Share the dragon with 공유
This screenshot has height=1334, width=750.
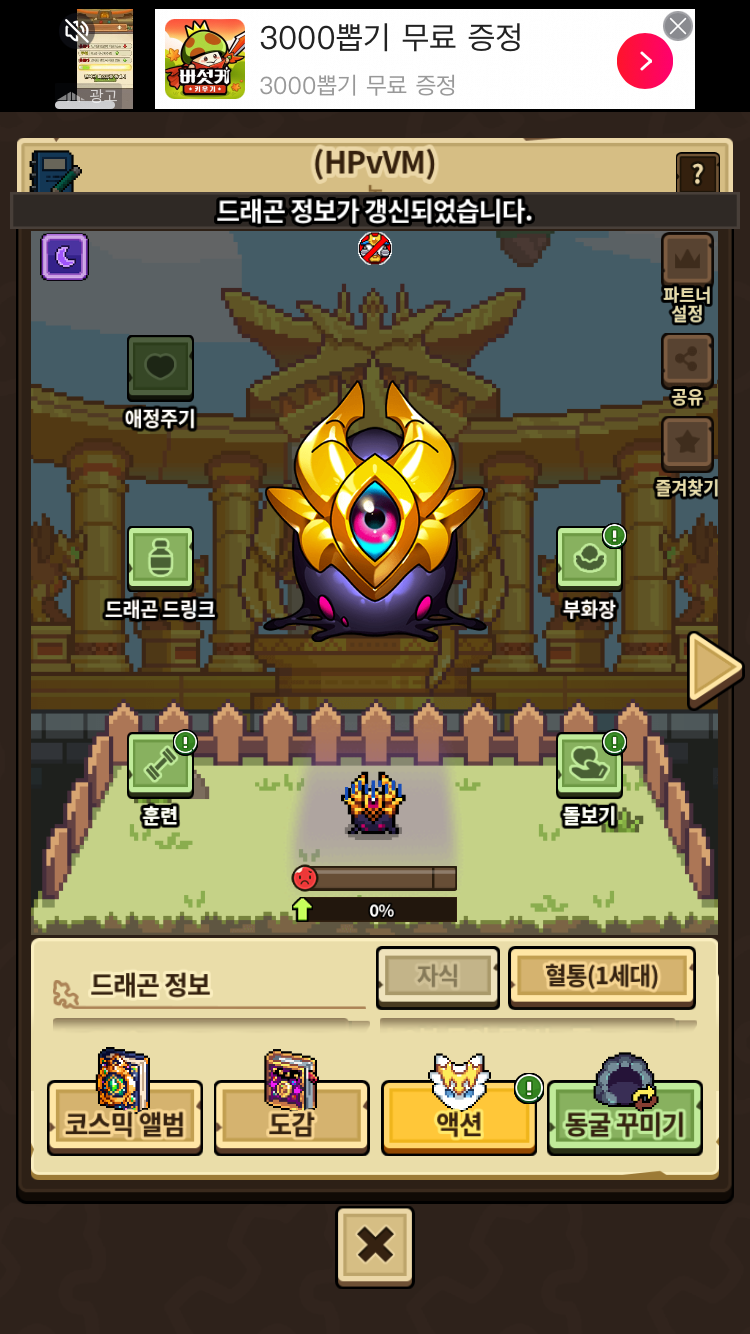point(687,360)
